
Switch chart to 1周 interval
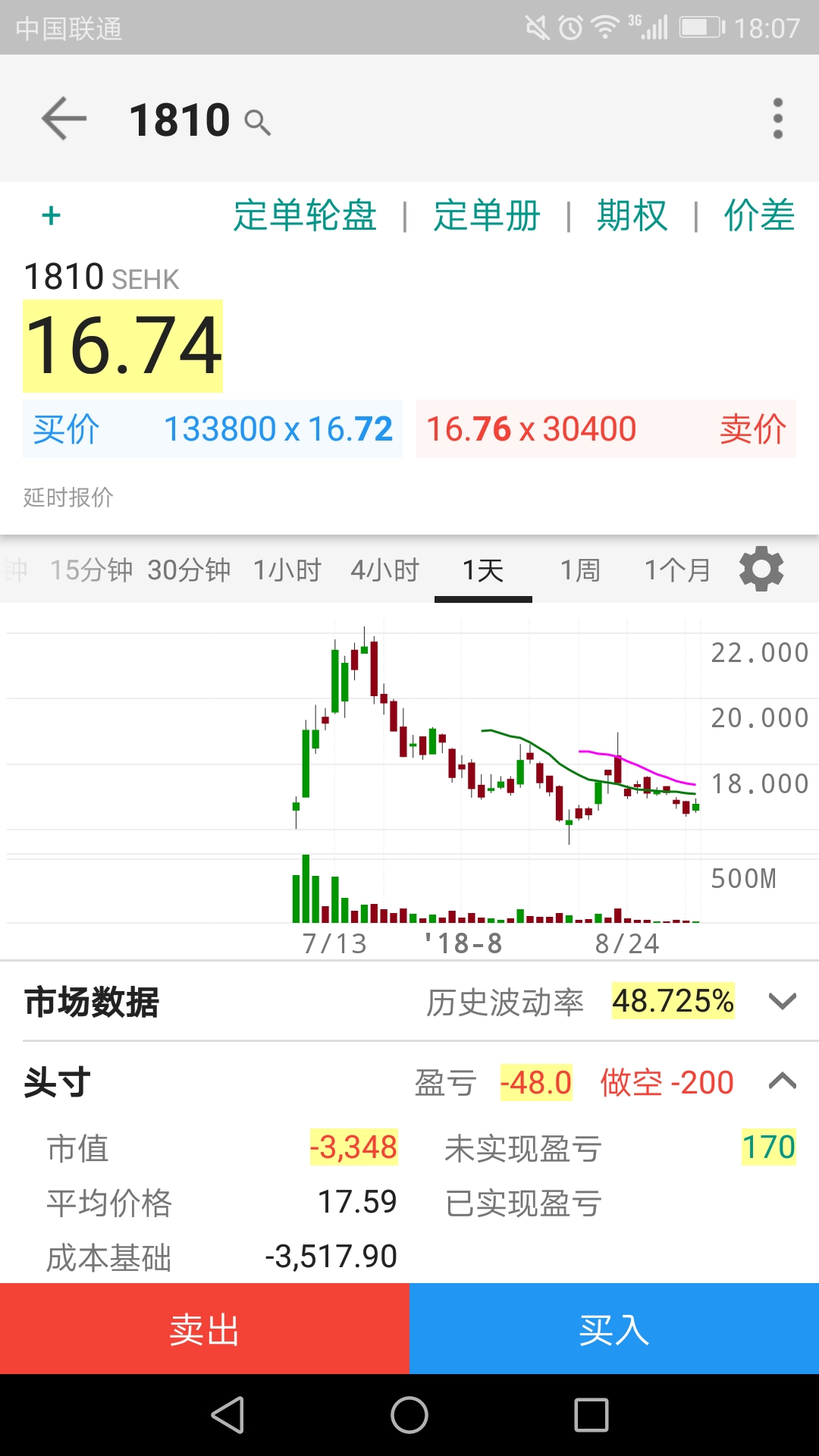tap(580, 570)
